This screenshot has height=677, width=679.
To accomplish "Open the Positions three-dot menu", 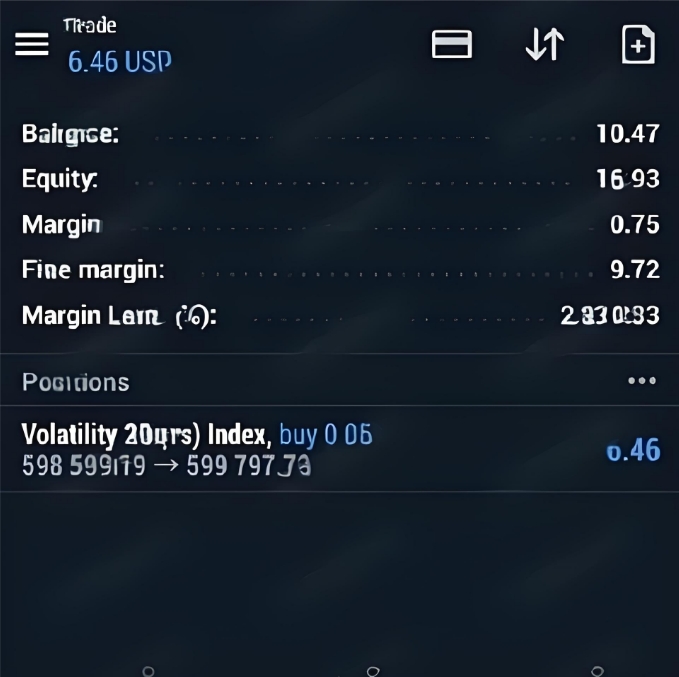I will (x=641, y=381).
